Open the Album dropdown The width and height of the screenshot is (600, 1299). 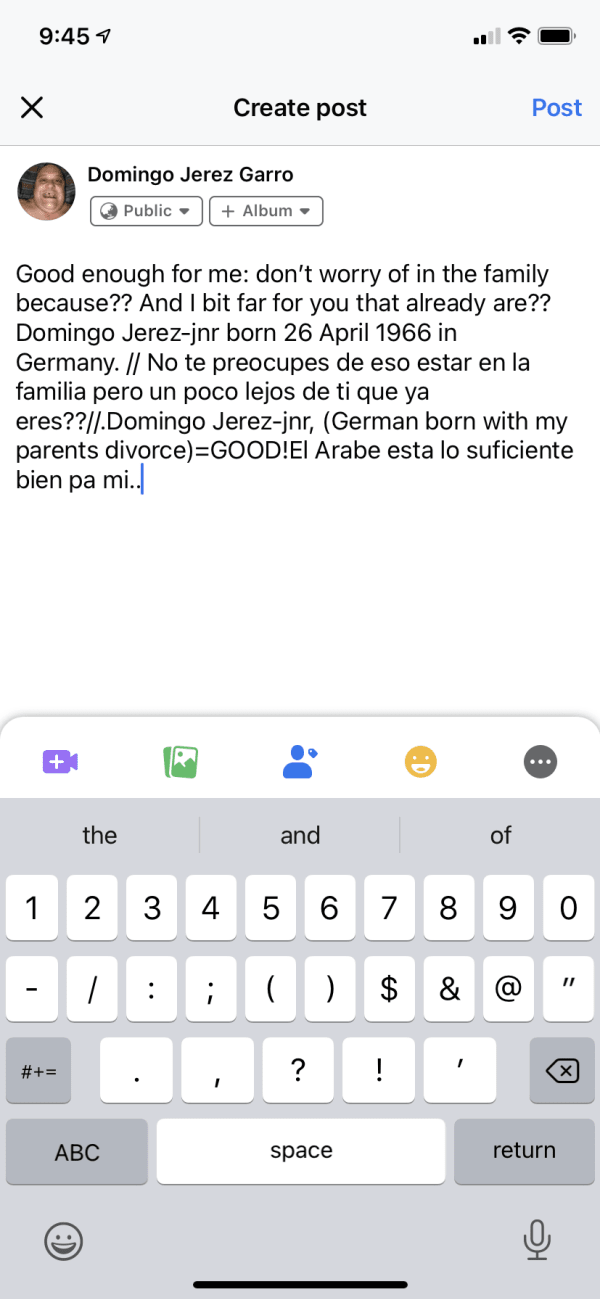(x=266, y=211)
